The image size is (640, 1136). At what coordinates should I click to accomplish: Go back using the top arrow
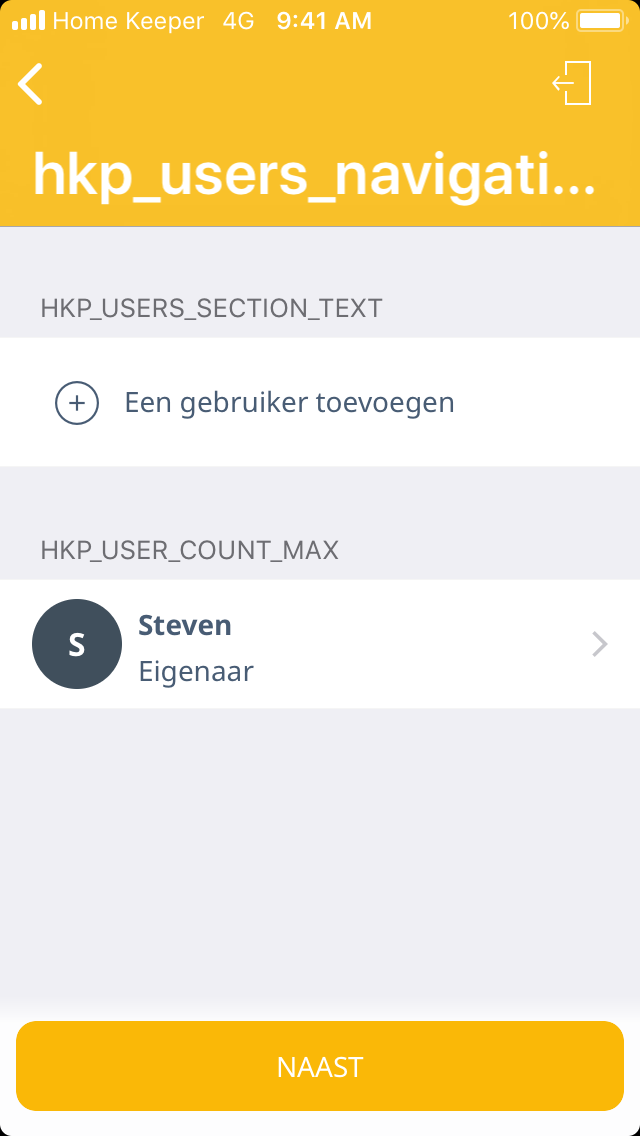point(31,84)
